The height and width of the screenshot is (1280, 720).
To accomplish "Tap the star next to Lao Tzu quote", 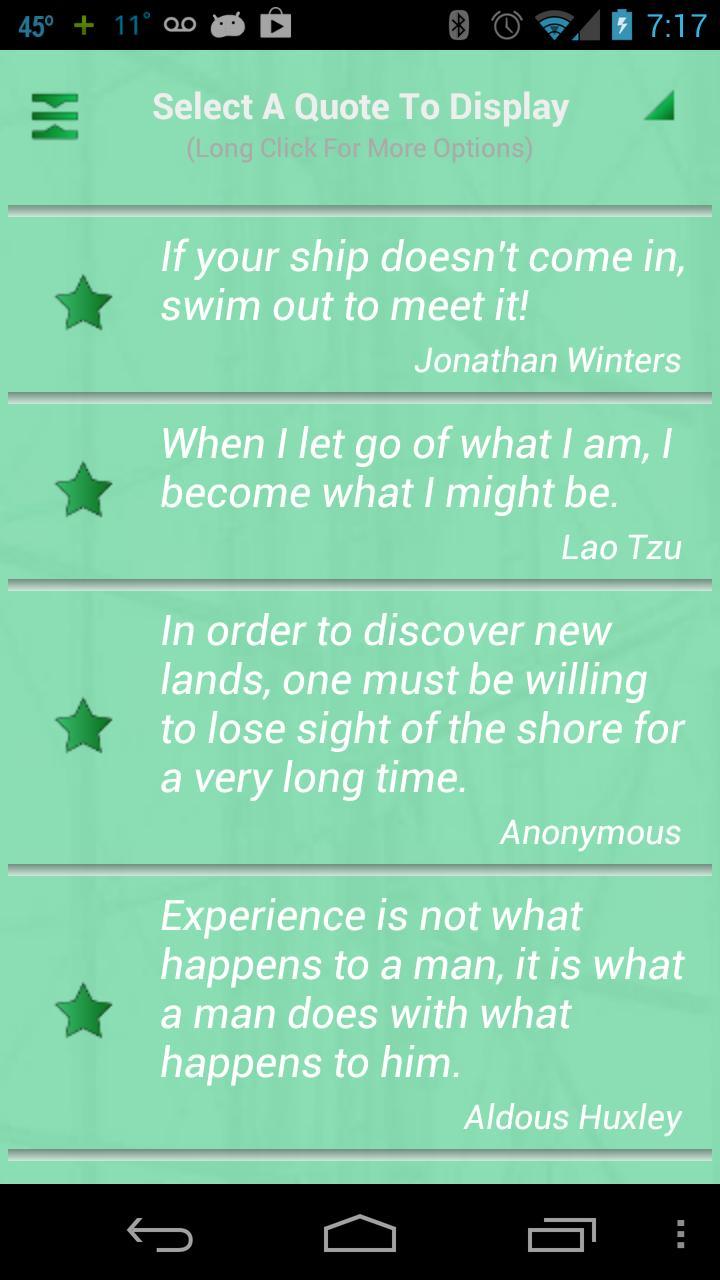I will point(83,489).
